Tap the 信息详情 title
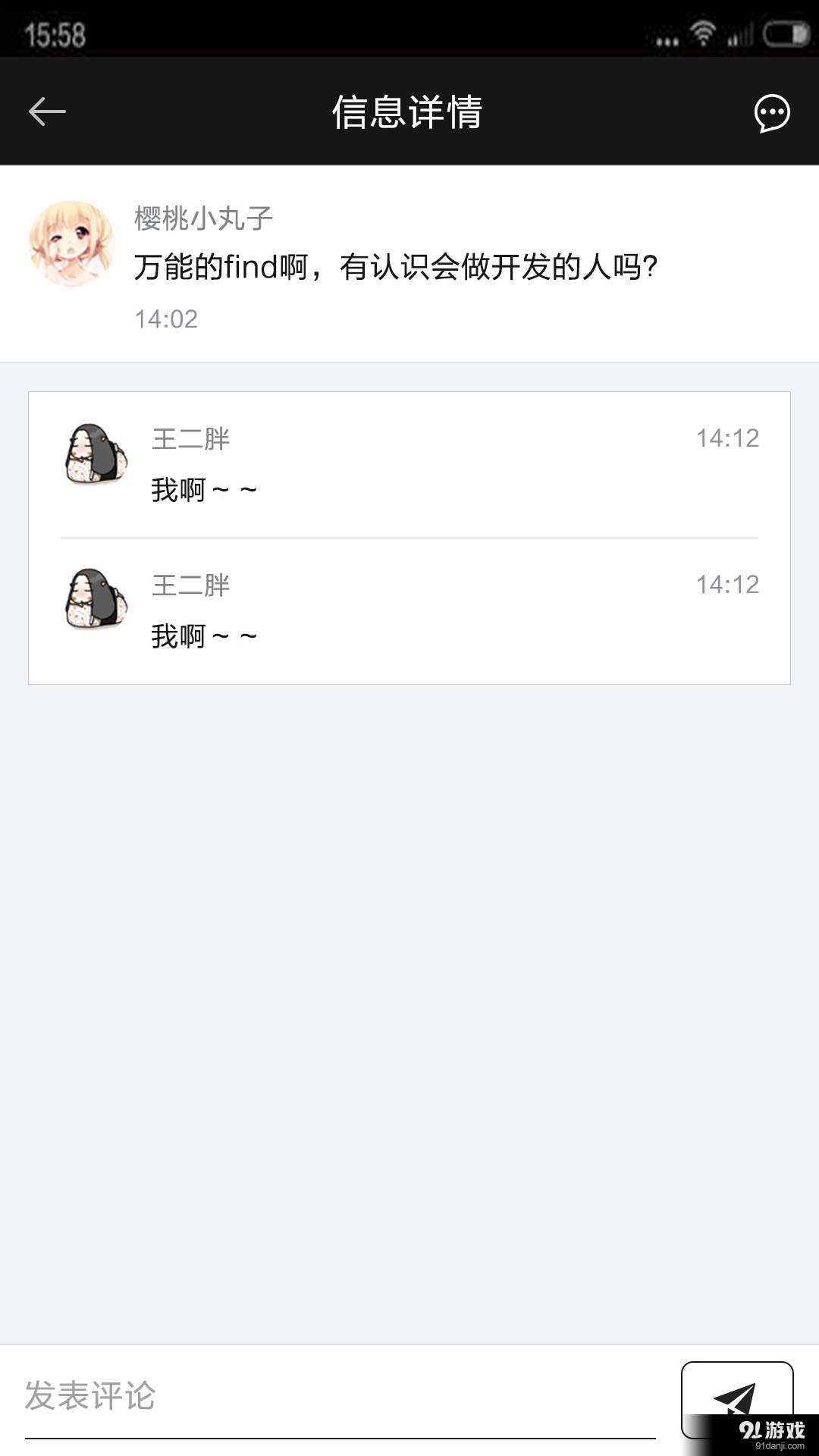819x1456 pixels. [409, 111]
